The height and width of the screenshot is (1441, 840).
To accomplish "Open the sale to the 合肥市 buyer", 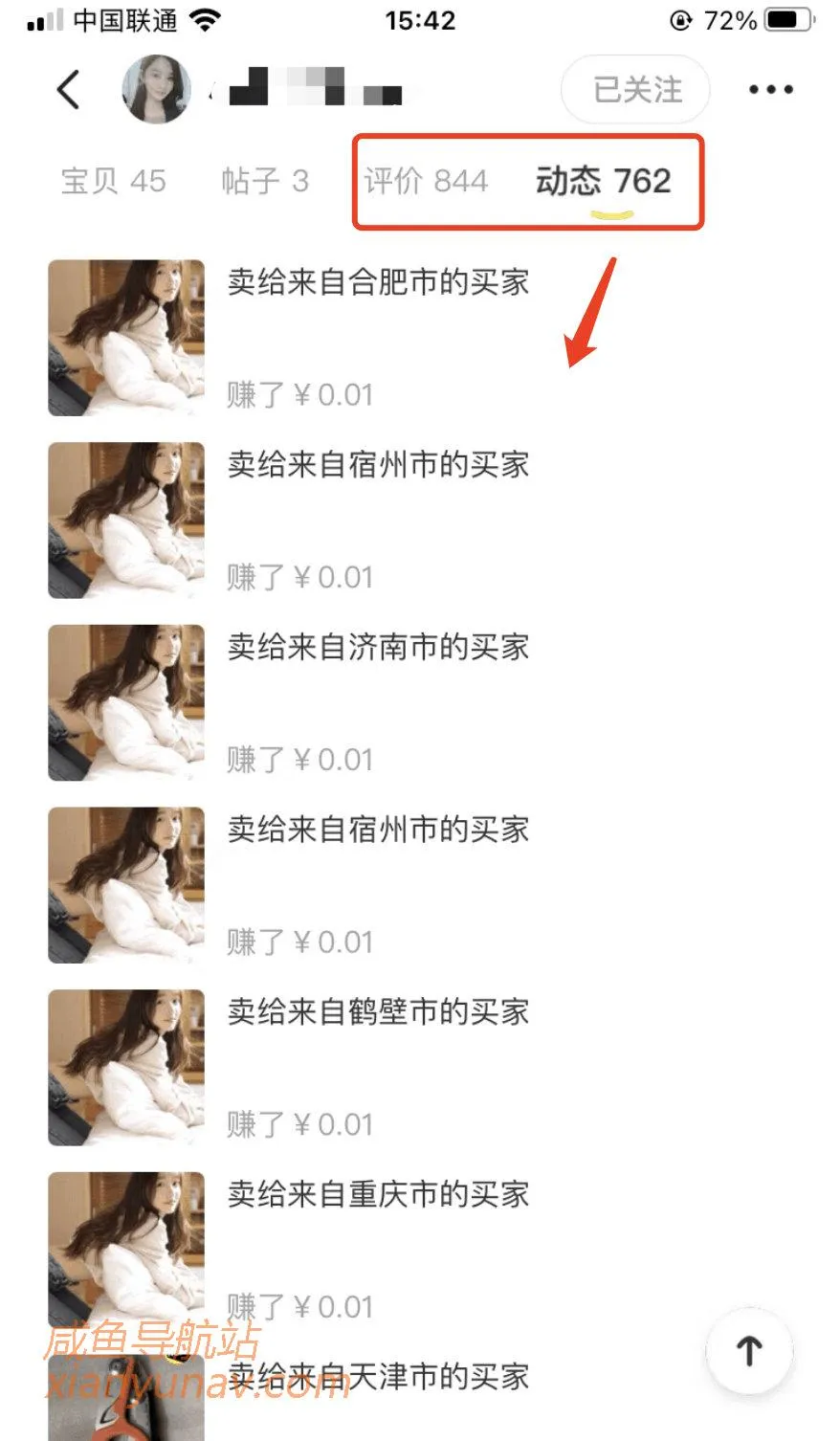I will [x=378, y=282].
